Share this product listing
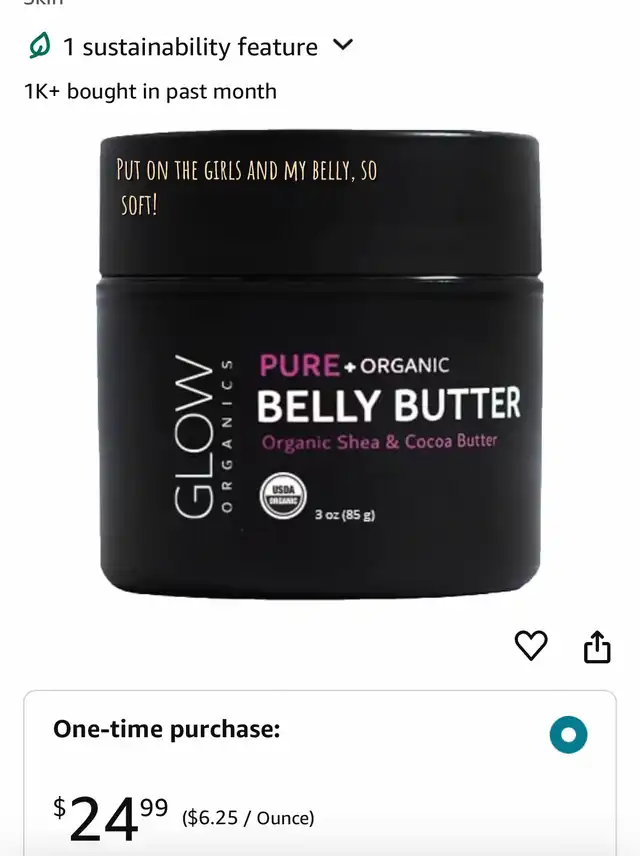 coord(597,647)
